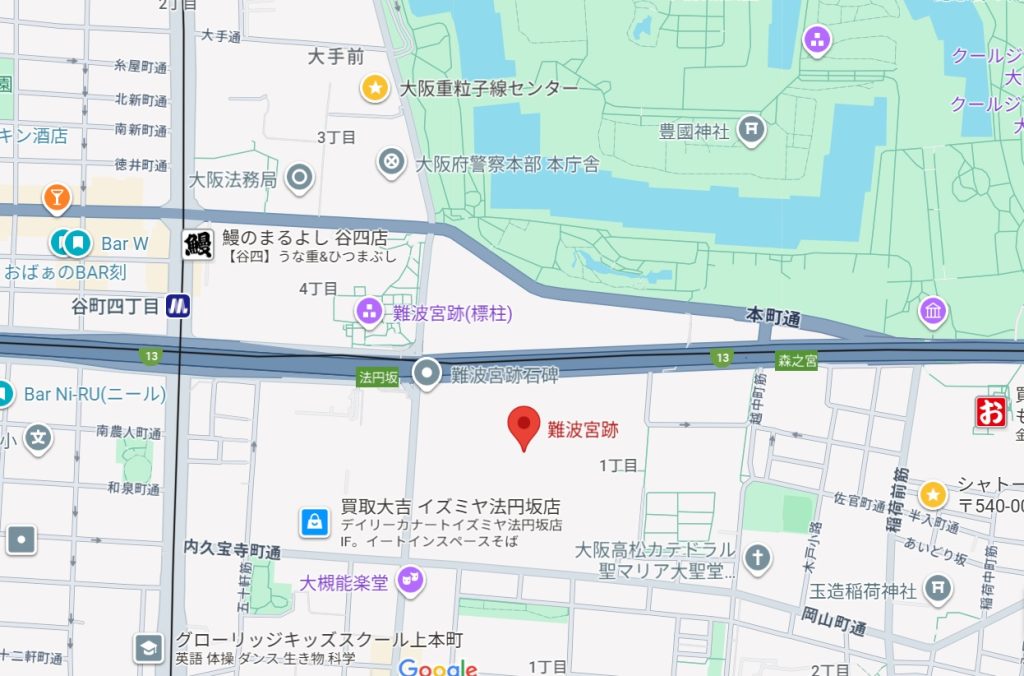Open グローリッジキッズスクール上本町 school marker
Screen dimensions: 1024x676
point(149,647)
